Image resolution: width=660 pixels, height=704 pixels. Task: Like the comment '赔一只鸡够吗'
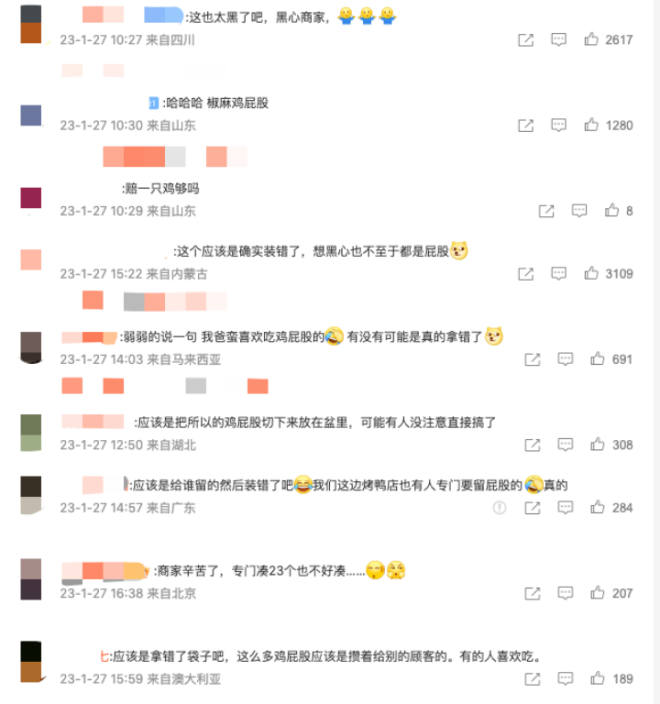(x=611, y=211)
